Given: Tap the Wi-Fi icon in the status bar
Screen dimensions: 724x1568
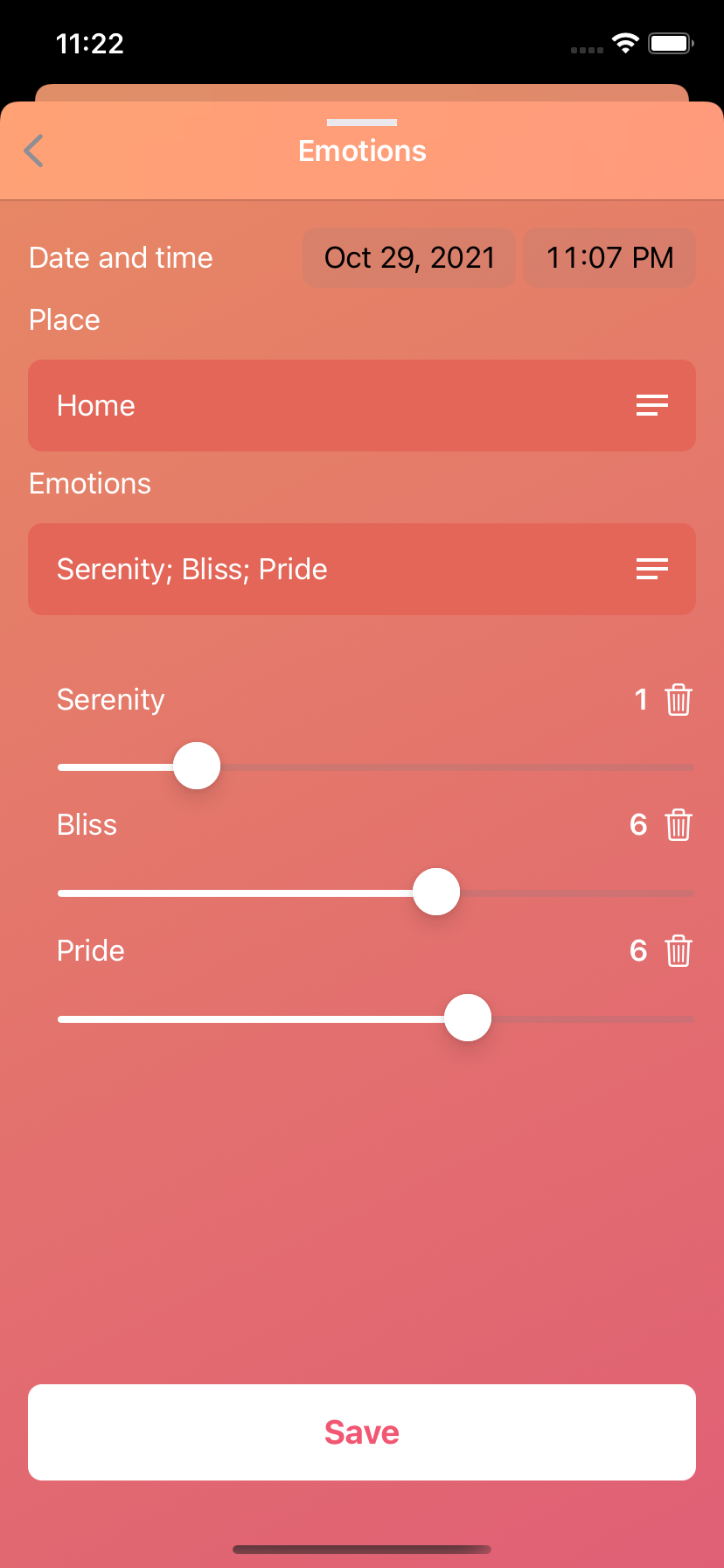Looking at the screenshot, I should (x=624, y=43).
